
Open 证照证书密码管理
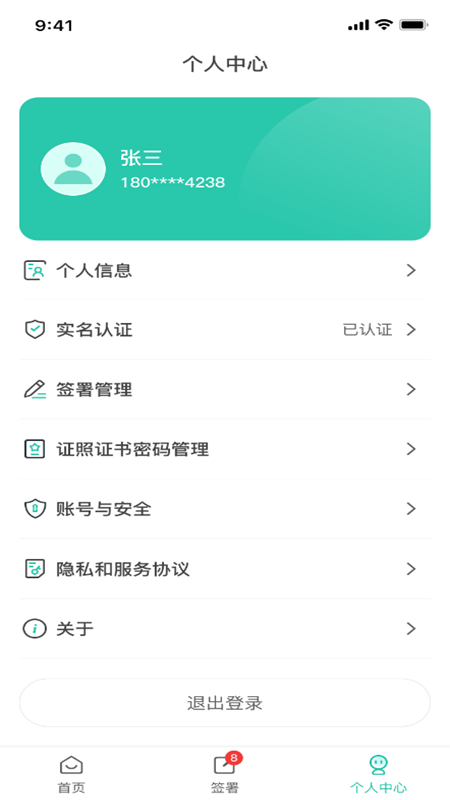225,449
